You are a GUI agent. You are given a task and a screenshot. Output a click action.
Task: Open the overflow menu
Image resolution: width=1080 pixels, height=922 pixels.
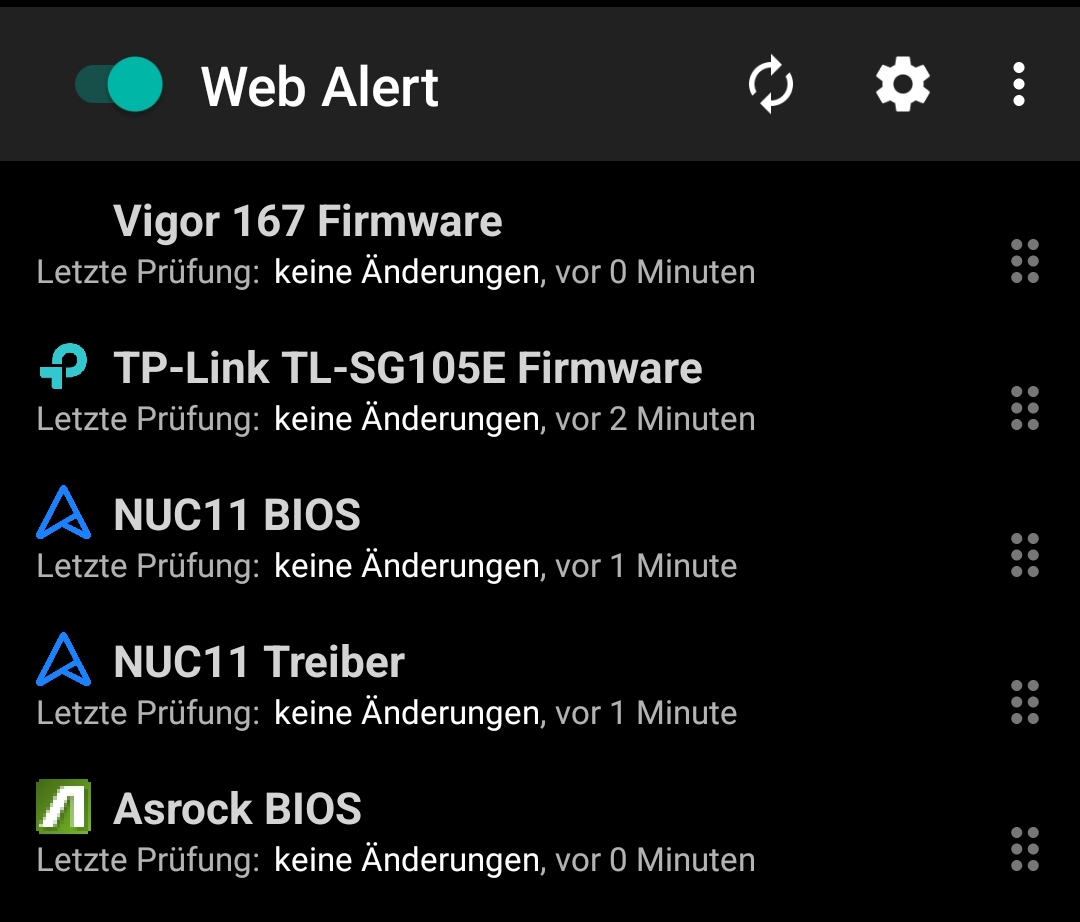click(1018, 85)
